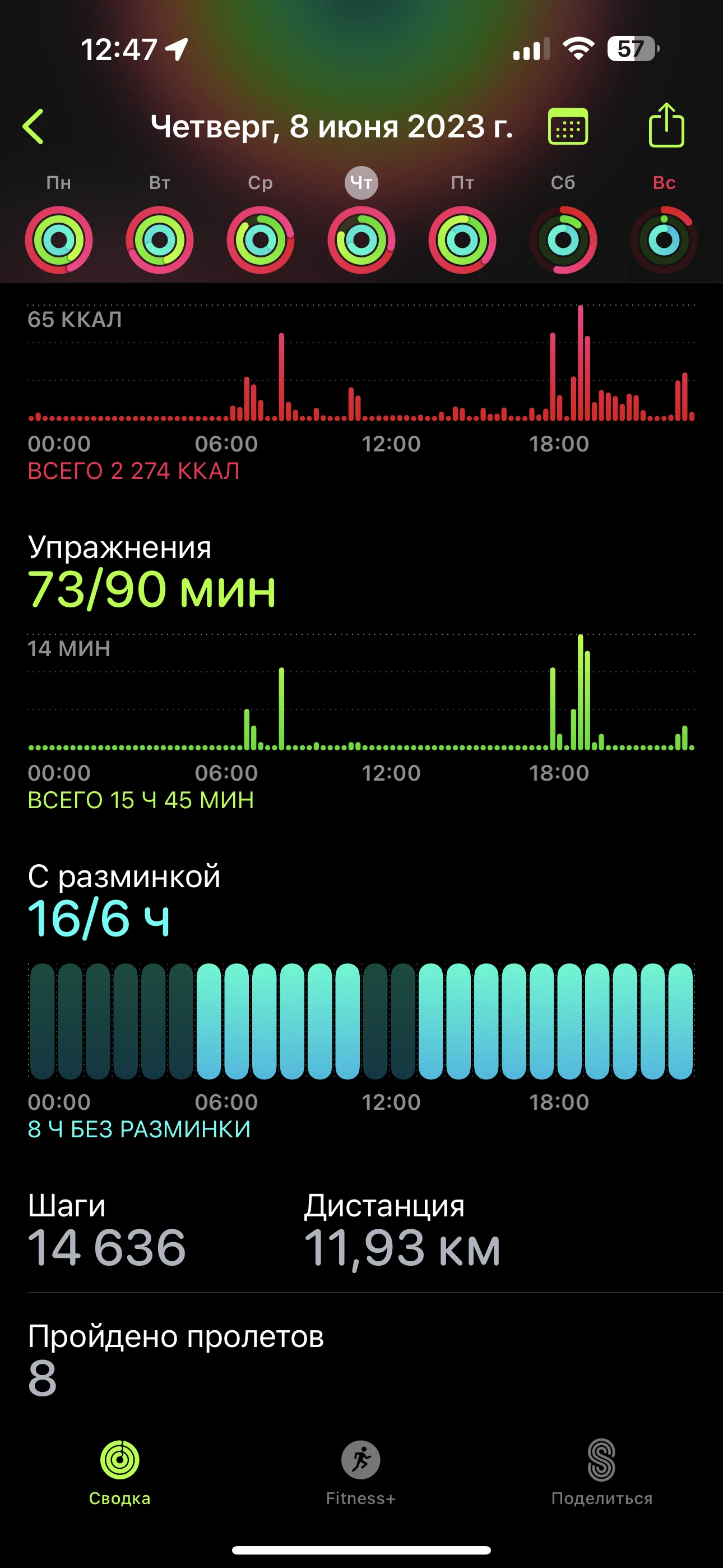Select Monday's (Пн) activity rings
Viewport: 723px width, 1568px height.
[x=59, y=240]
